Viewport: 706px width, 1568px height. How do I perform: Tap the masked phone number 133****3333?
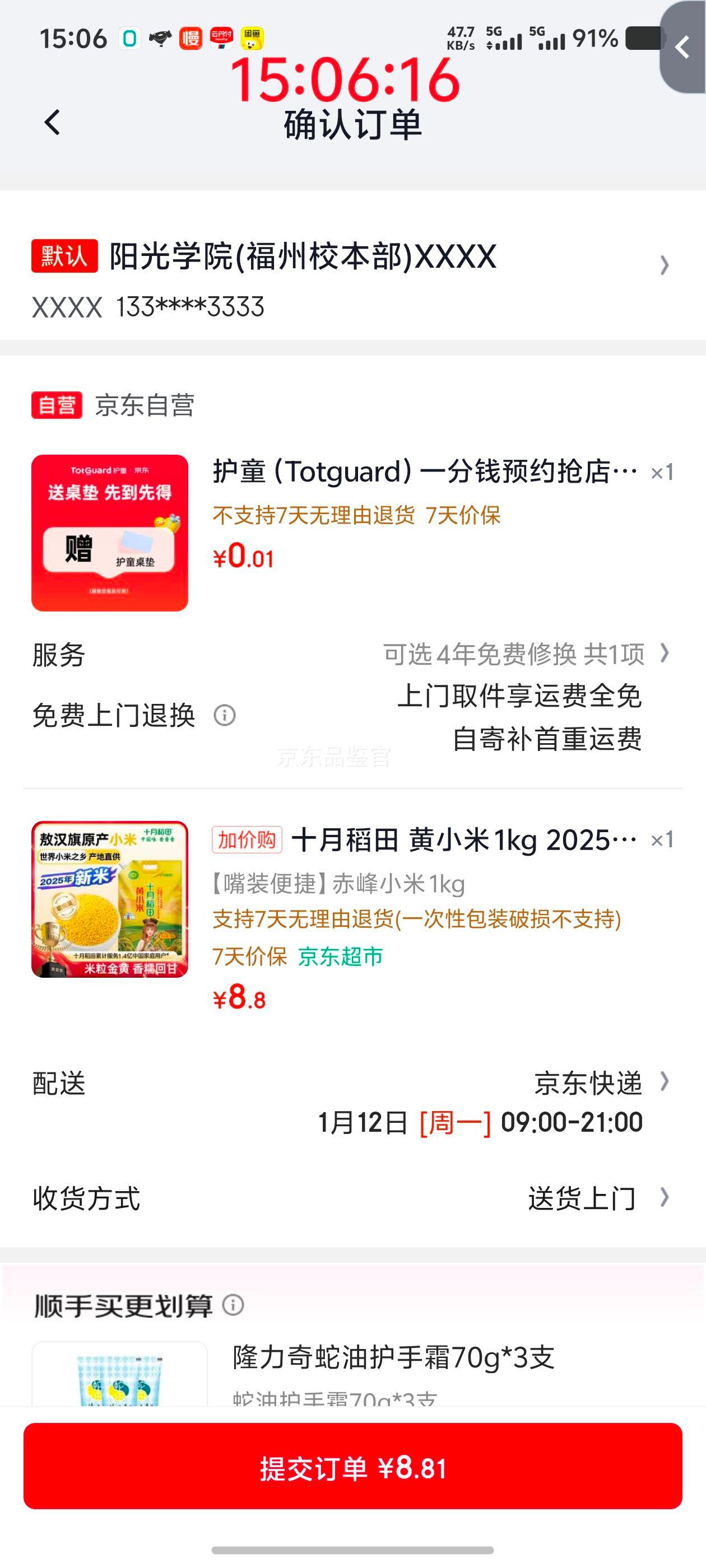189,307
